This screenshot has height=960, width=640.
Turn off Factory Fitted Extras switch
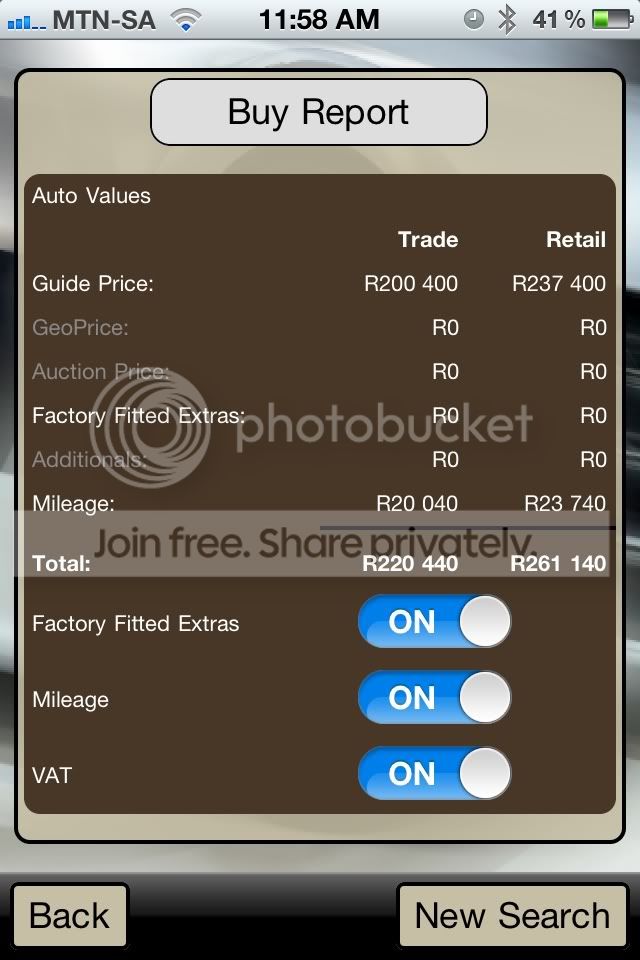(434, 622)
